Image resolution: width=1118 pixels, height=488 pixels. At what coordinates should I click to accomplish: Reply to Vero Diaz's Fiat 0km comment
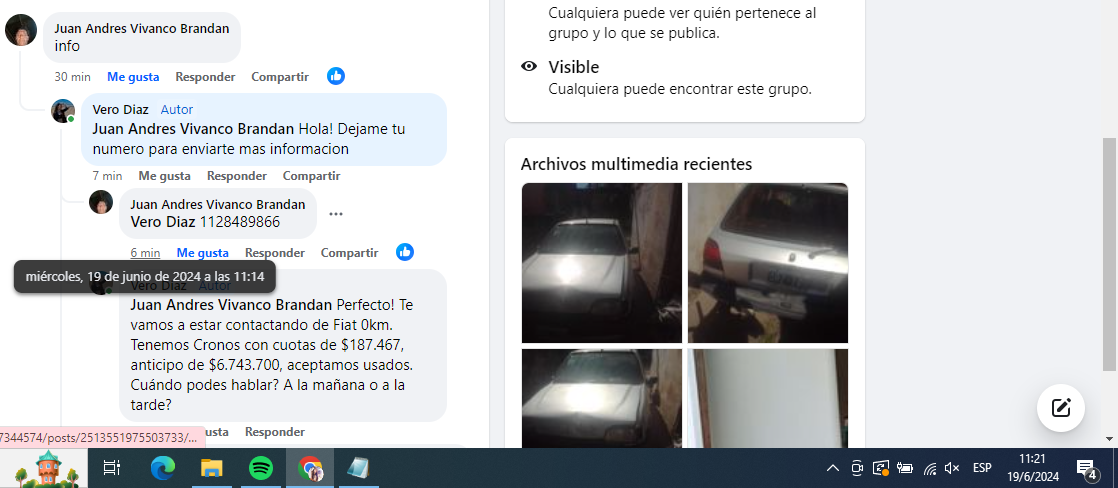274,432
